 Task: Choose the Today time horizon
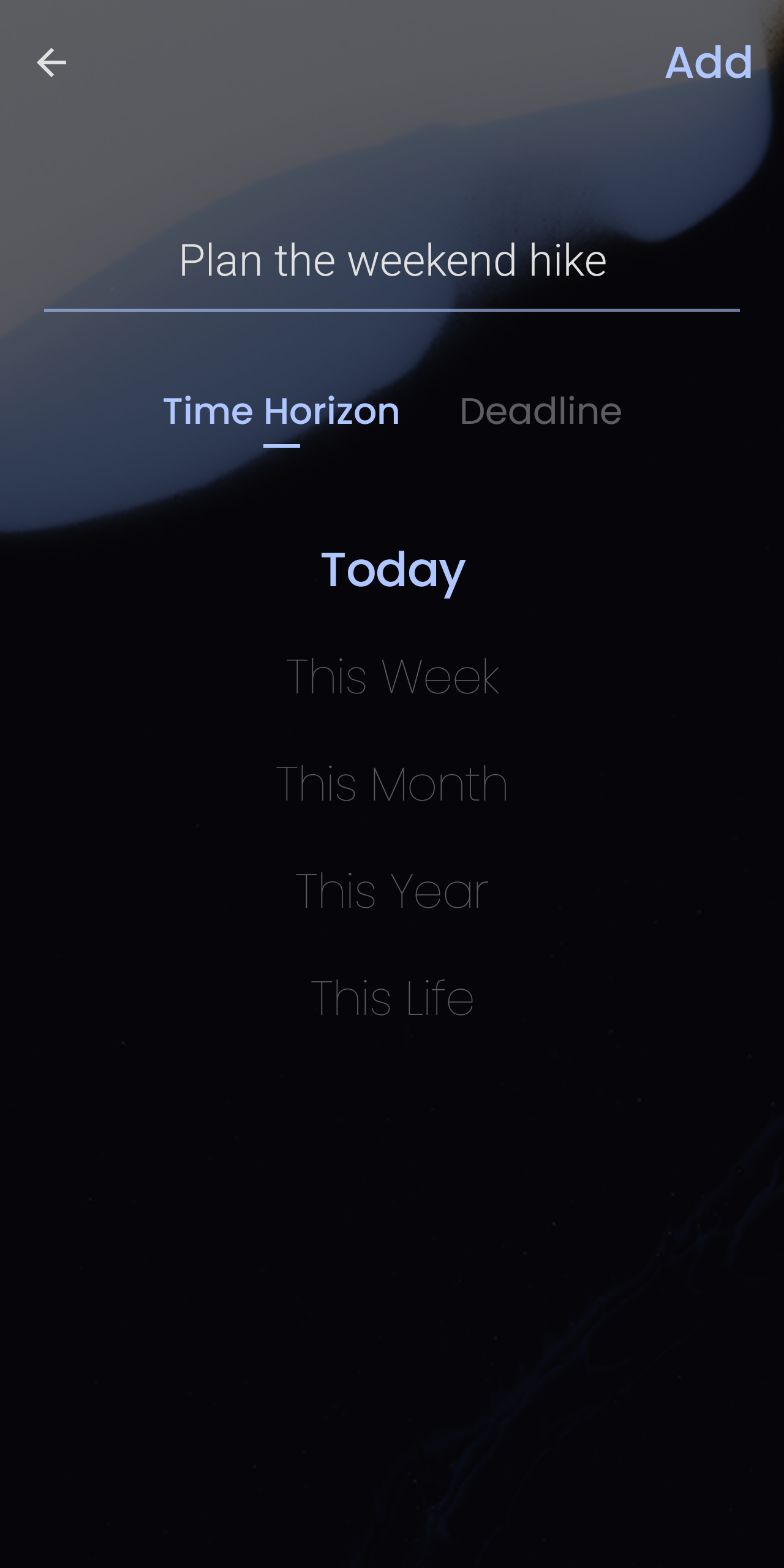tap(393, 571)
